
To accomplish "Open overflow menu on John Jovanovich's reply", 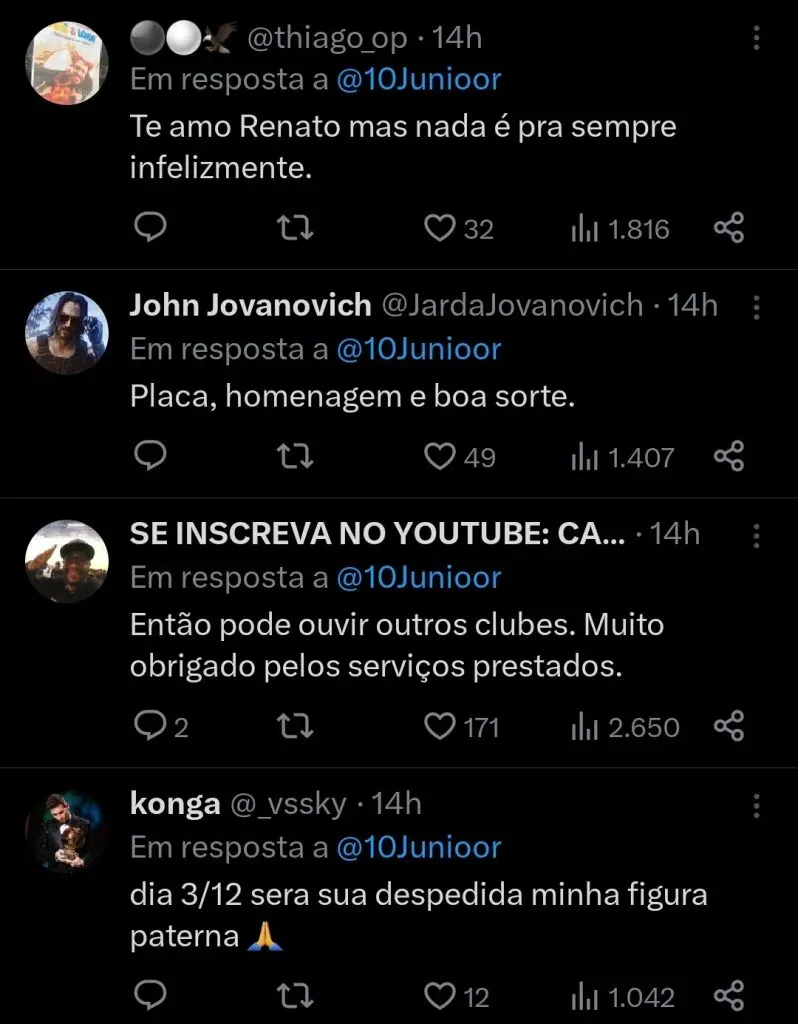I will (756, 306).
